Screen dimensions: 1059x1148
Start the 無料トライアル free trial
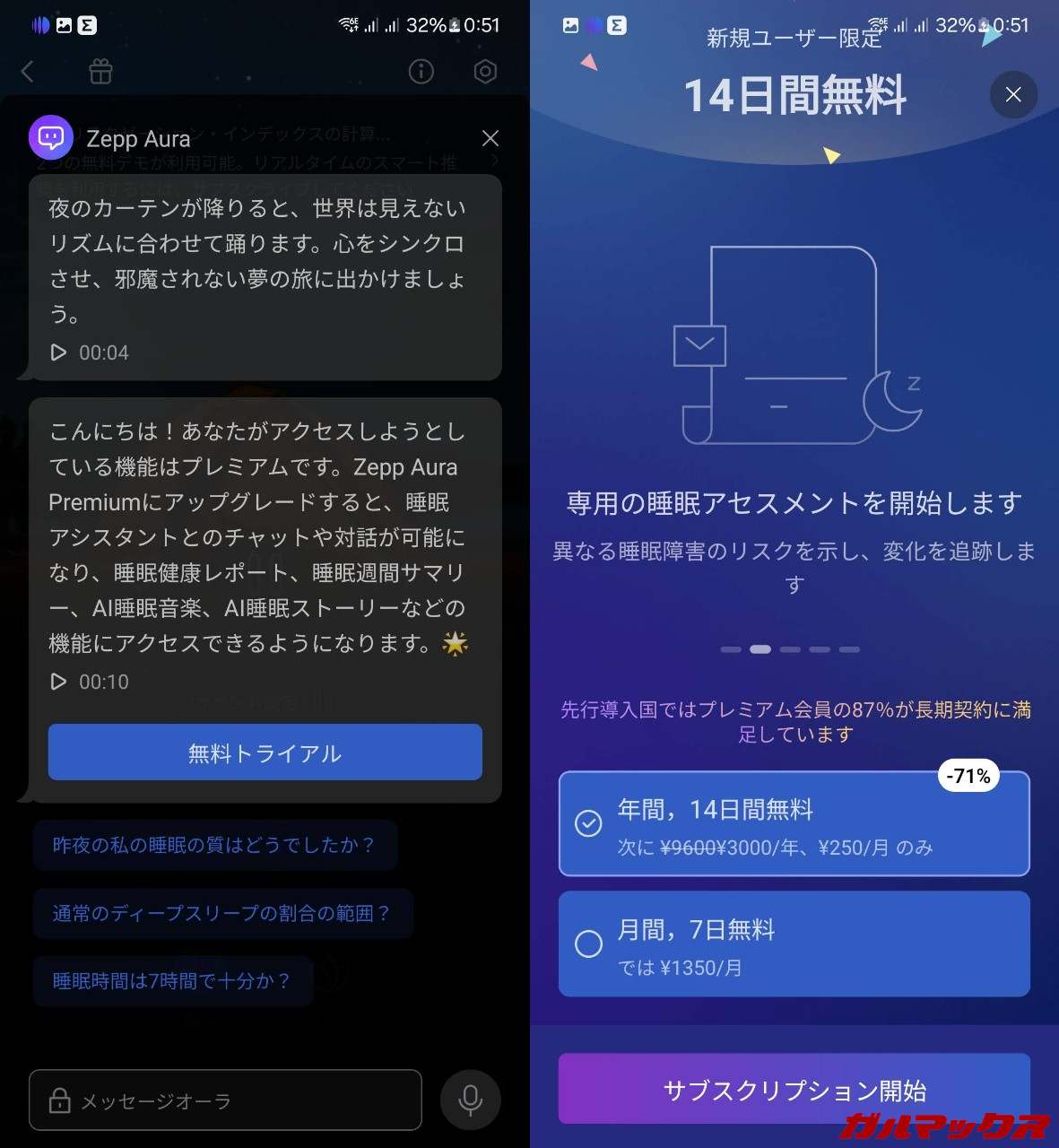[x=265, y=752]
